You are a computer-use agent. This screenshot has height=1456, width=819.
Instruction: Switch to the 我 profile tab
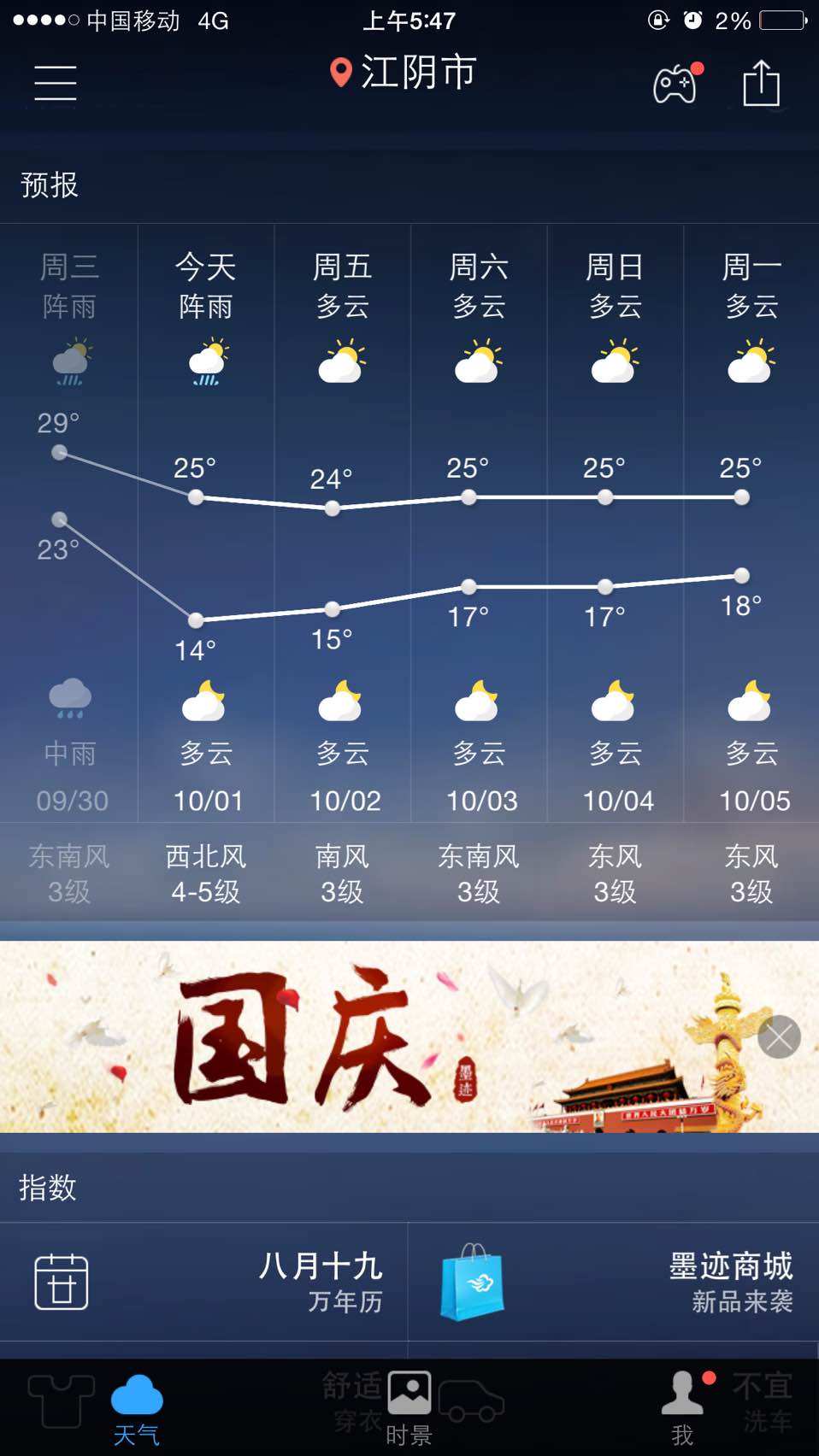point(682,1408)
